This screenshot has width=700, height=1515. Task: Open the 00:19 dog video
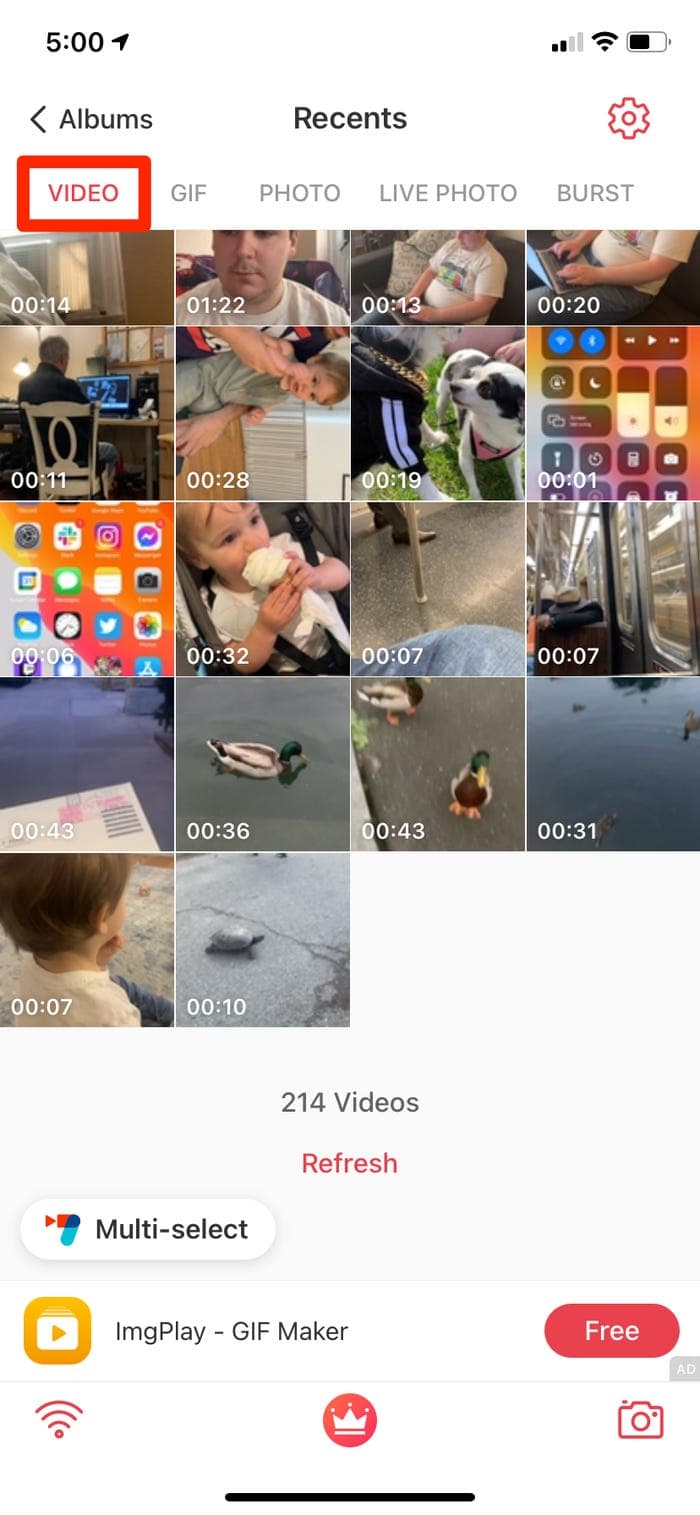[438, 413]
